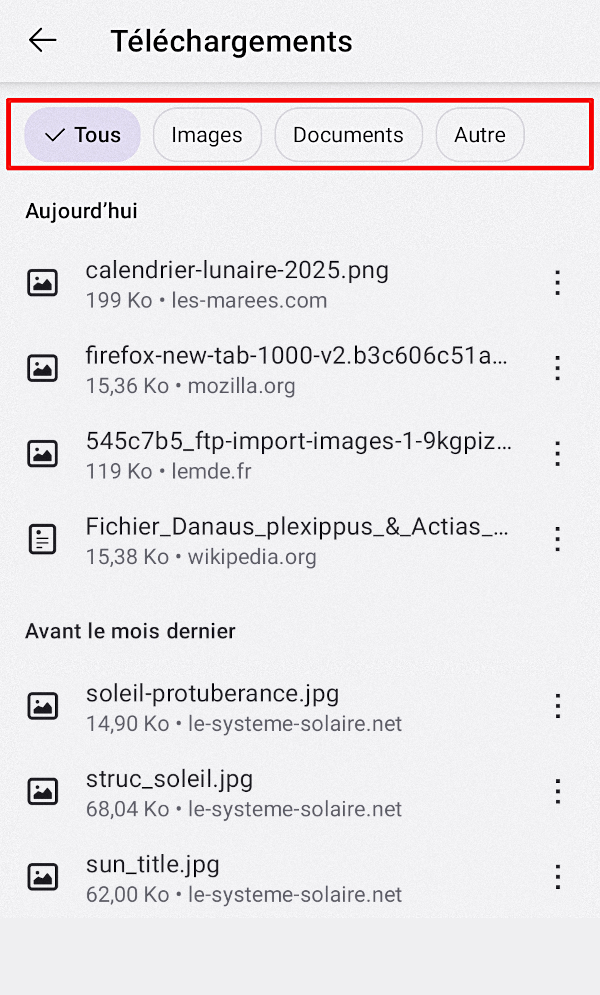Image resolution: width=600 pixels, height=995 pixels.
Task: Open the 545c7b5_ftp-import-images file
Action: click(298, 454)
